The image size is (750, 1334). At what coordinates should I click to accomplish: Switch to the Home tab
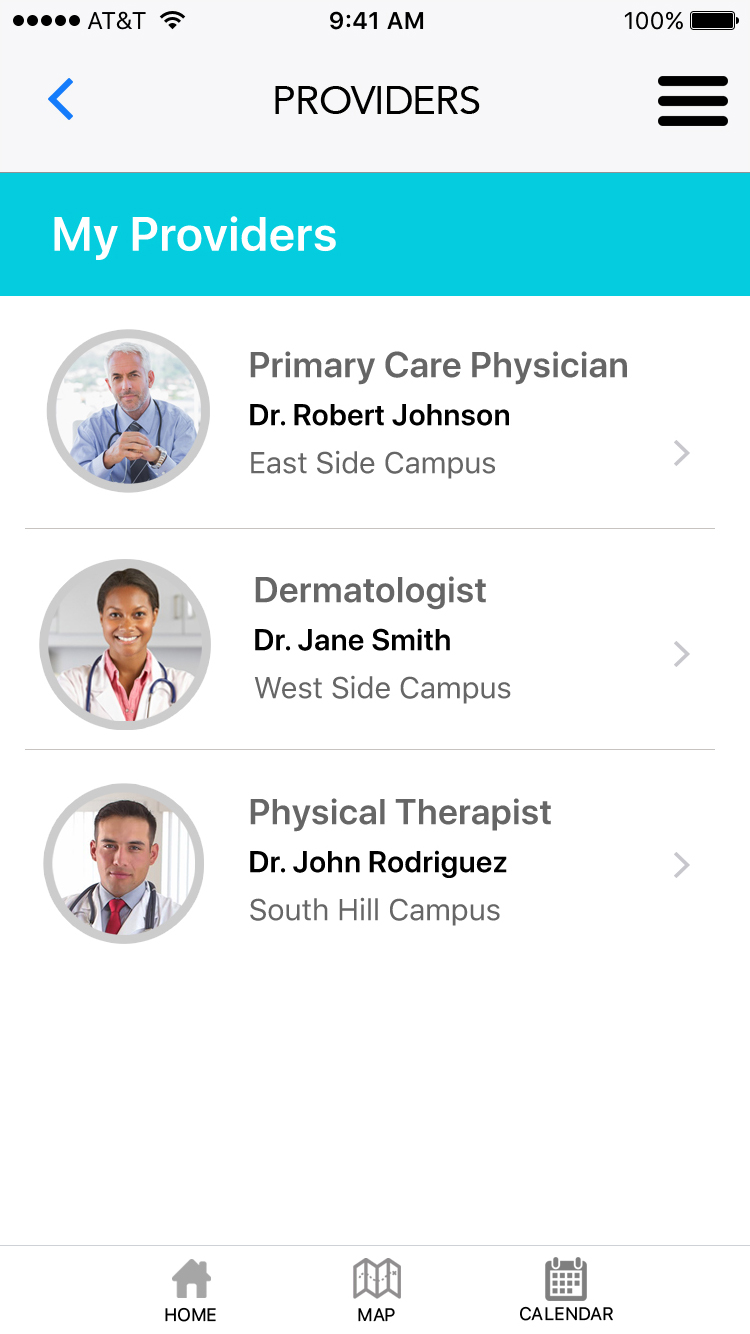190,1290
